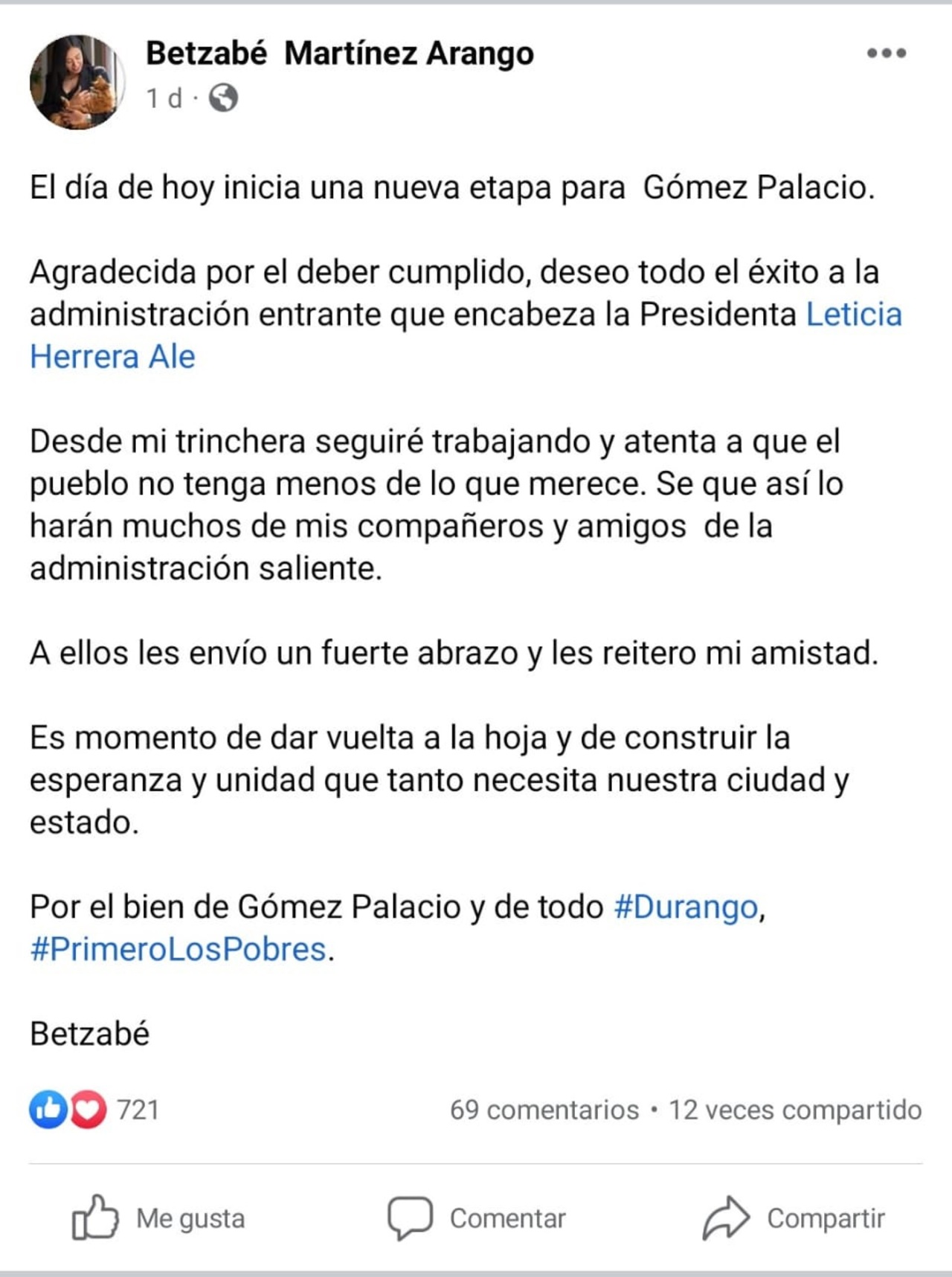
Task: View the 721 reactions list
Action: coord(95,1110)
